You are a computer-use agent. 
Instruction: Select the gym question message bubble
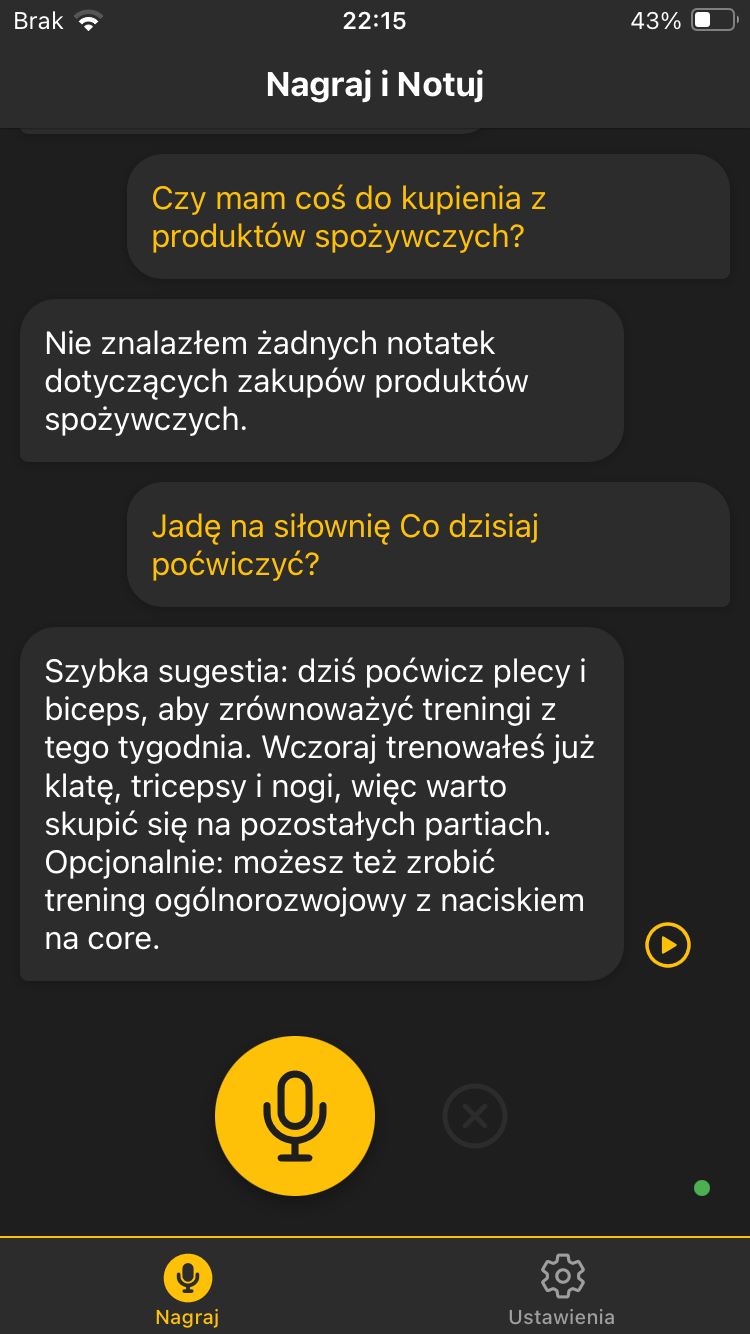coord(430,545)
